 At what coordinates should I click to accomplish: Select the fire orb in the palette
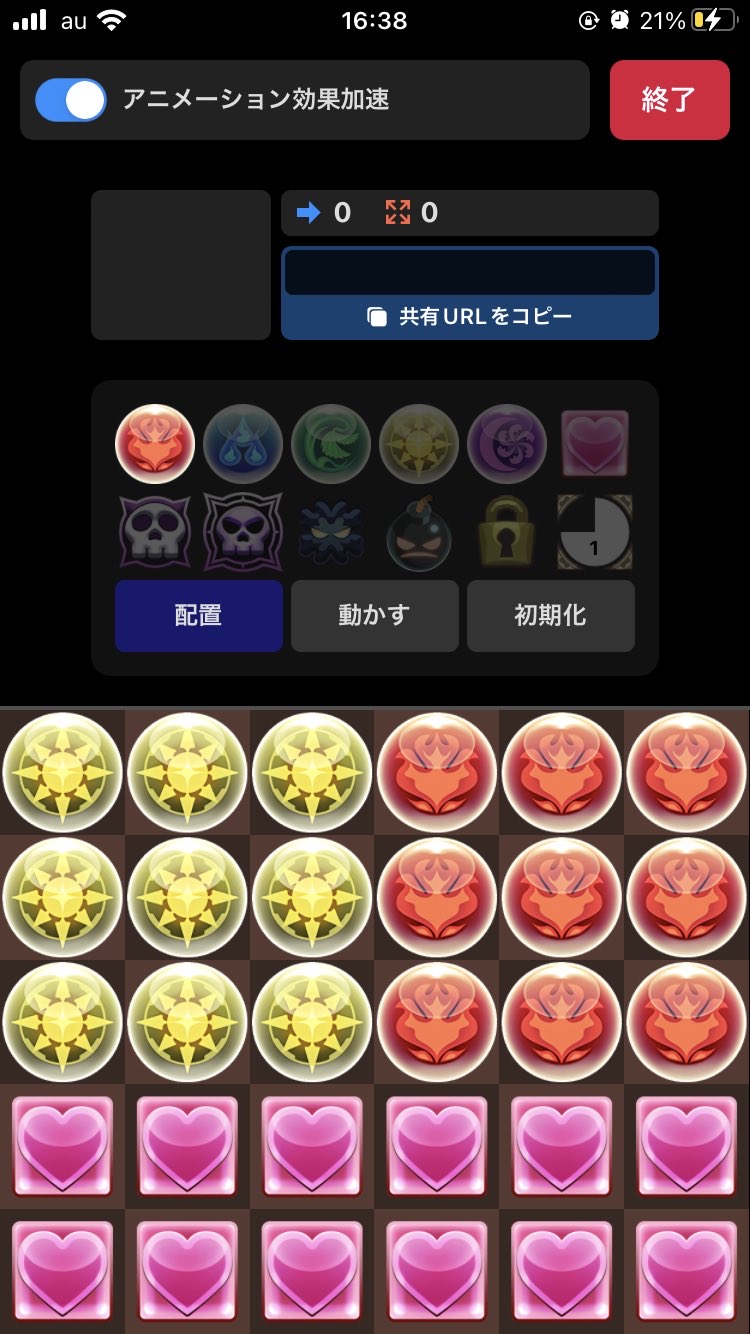[155, 444]
